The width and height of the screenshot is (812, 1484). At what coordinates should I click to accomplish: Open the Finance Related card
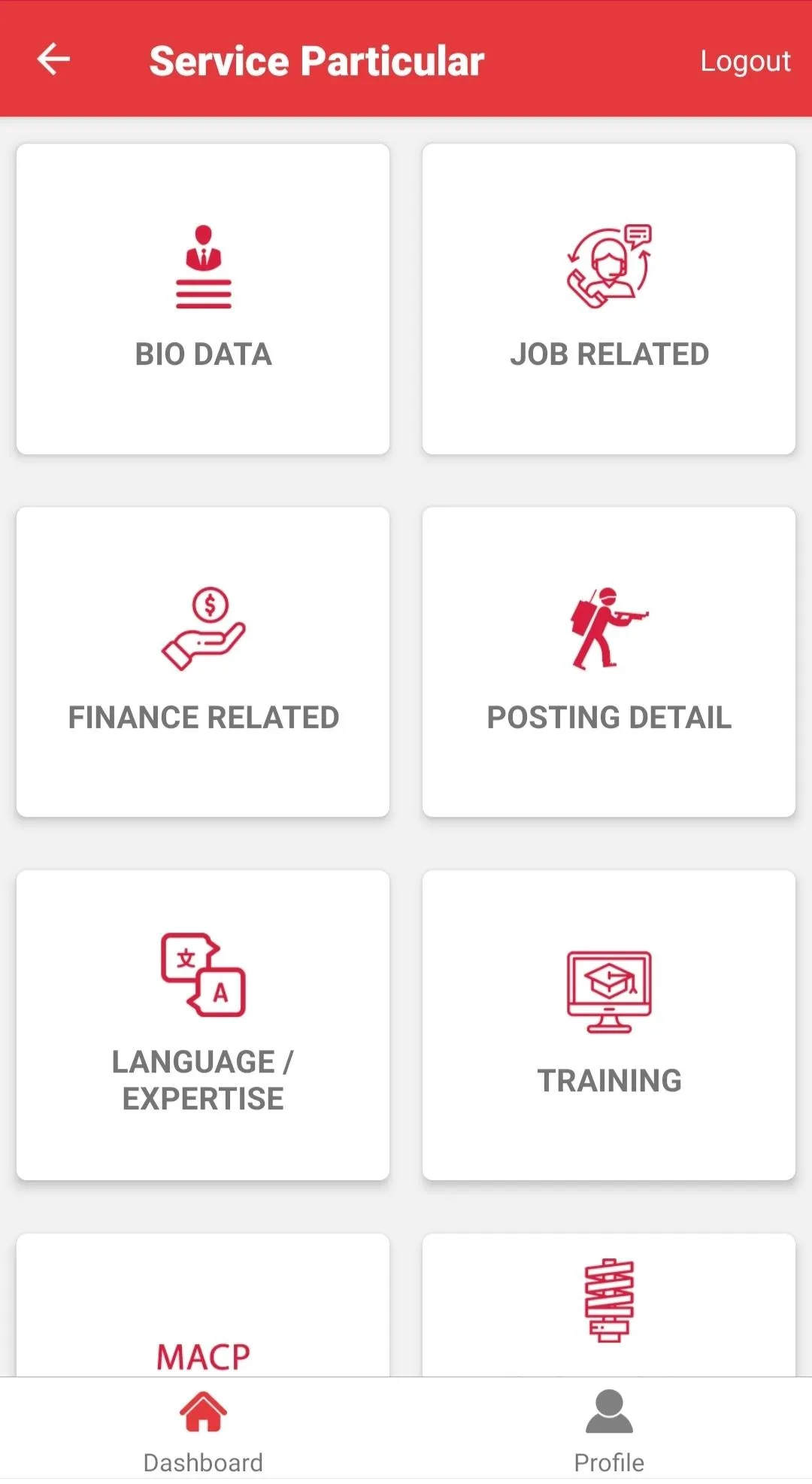point(203,662)
